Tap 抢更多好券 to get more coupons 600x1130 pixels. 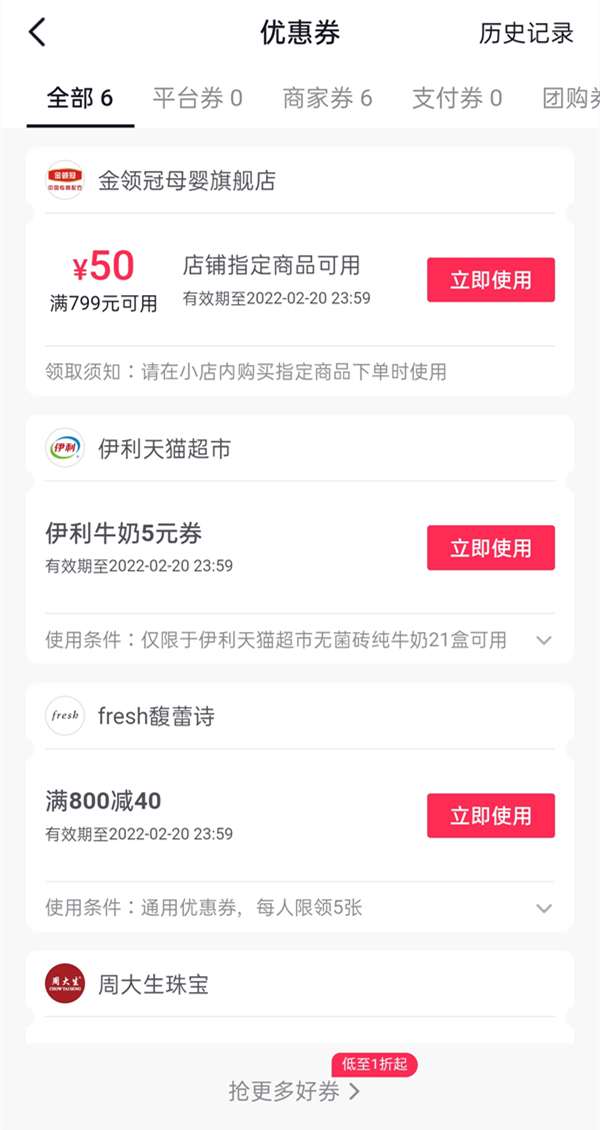coord(294,1091)
